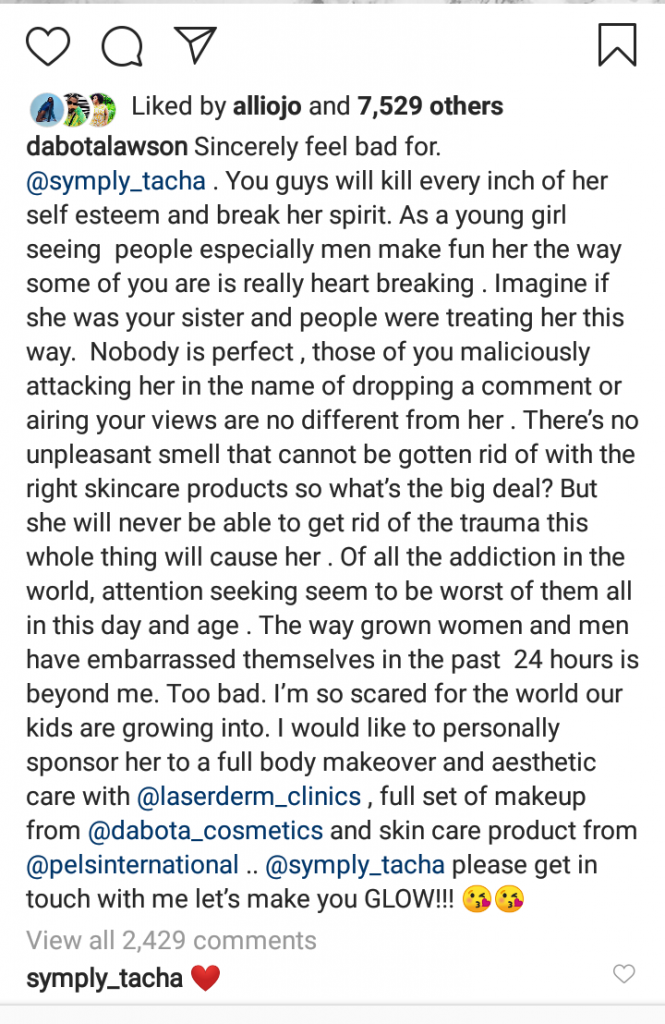The width and height of the screenshot is (665, 1024).
Task: Like the post with the heart icon
Action: [48, 46]
